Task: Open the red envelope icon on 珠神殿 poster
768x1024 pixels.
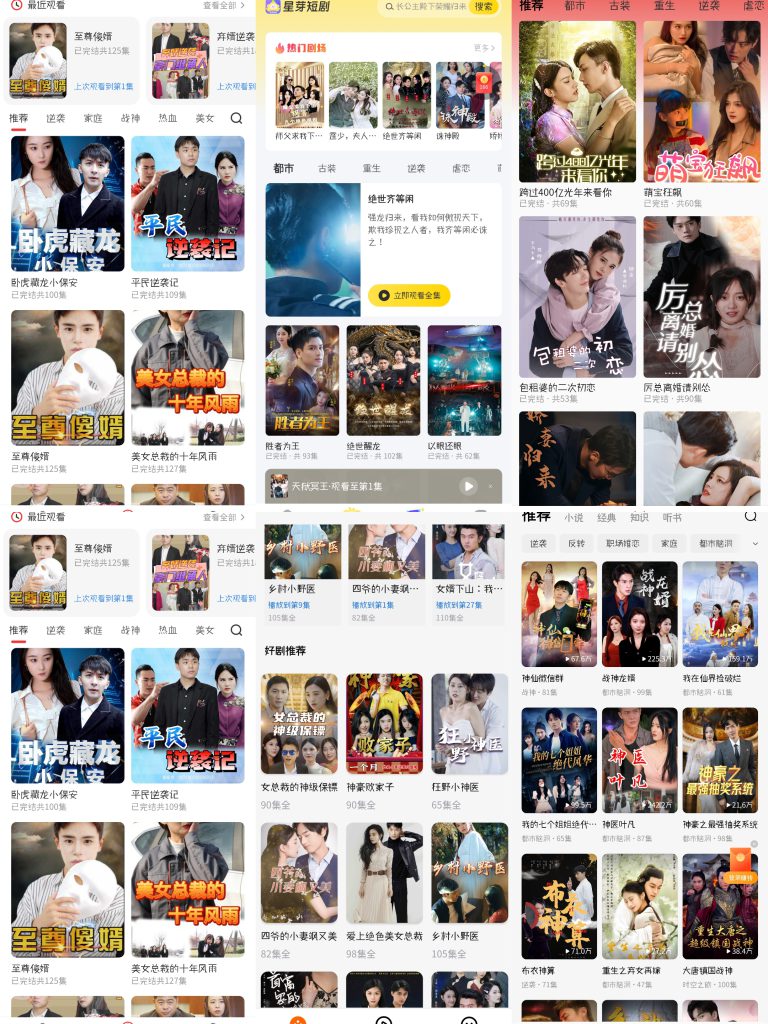Action: point(484,82)
